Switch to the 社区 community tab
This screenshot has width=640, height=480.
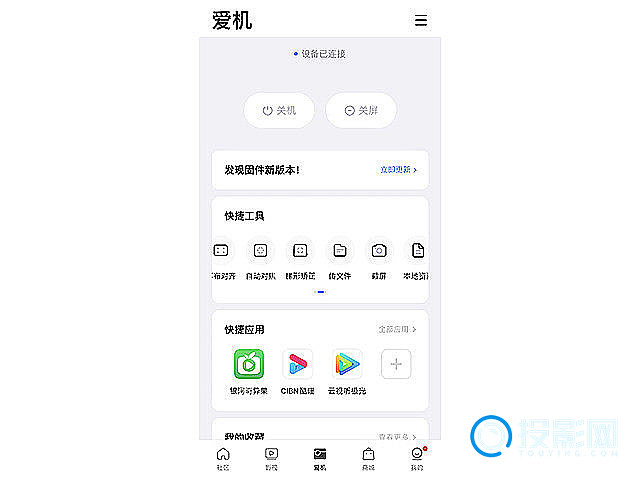click(223, 459)
